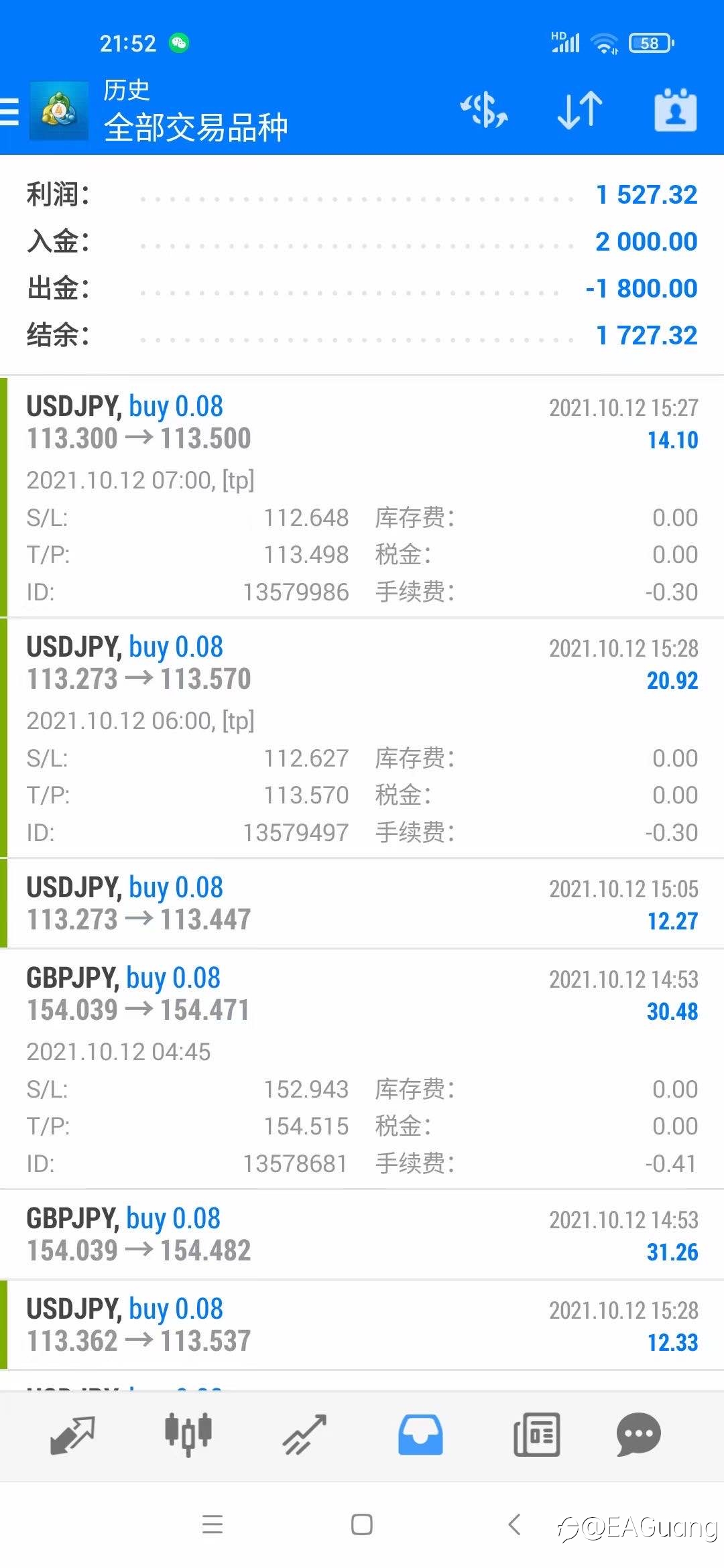The height and width of the screenshot is (1568, 724).
Task: Collapse the USDJPY trade with profit 20.92
Action: [x=362, y=738]
